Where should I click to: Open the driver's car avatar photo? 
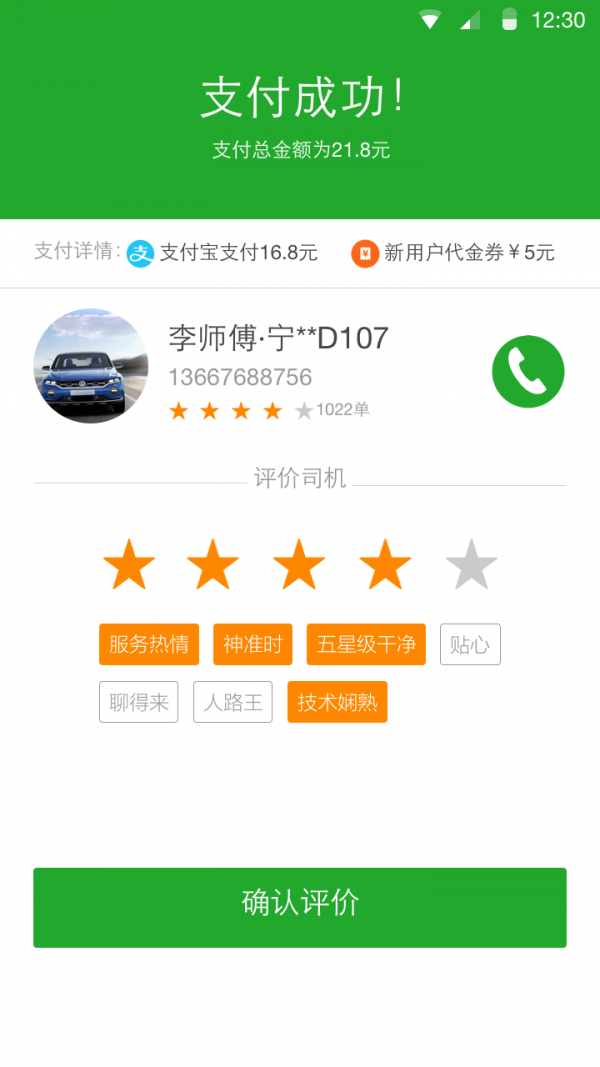pyautogui.click(x=91, y=366)
